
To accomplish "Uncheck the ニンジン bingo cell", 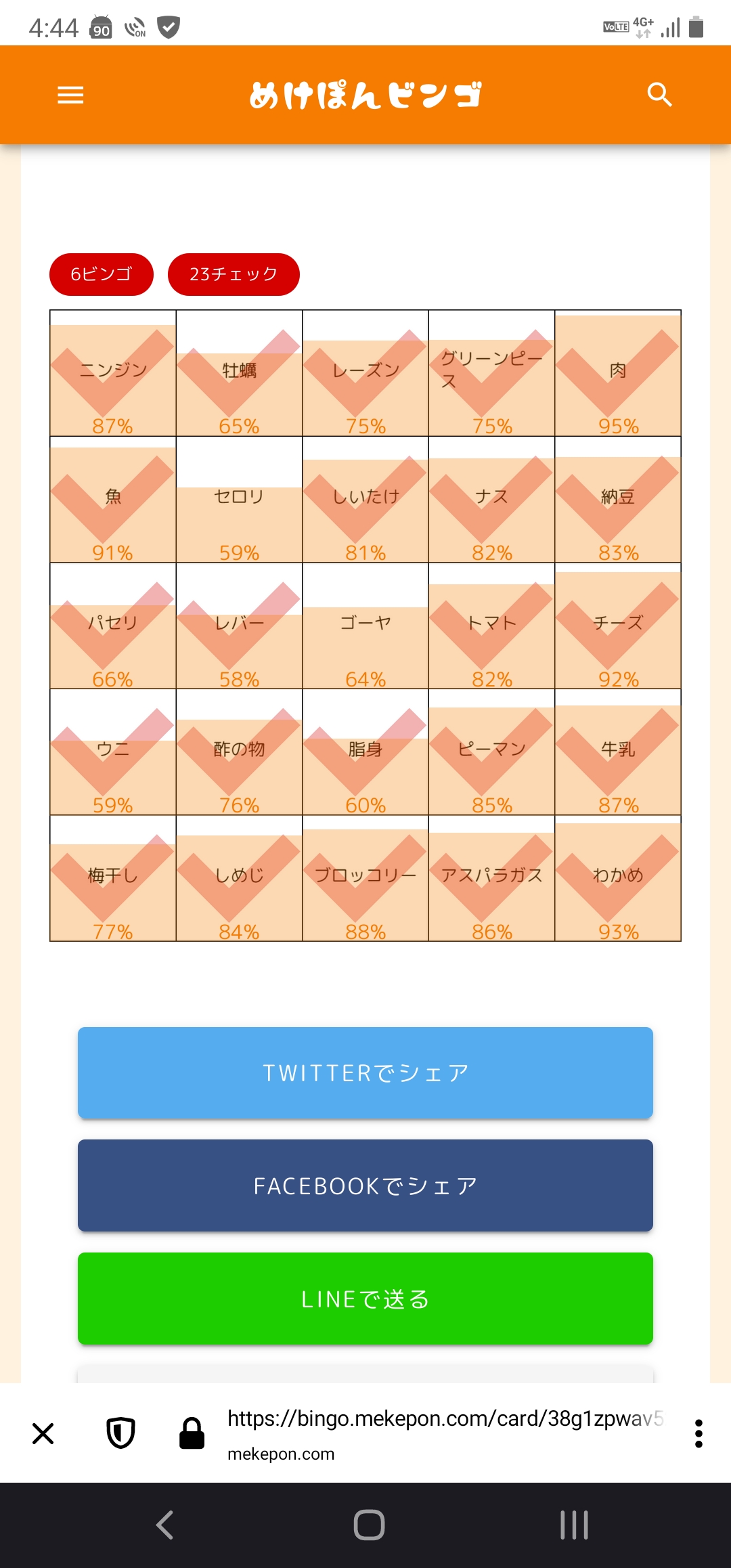I will 113,373.
